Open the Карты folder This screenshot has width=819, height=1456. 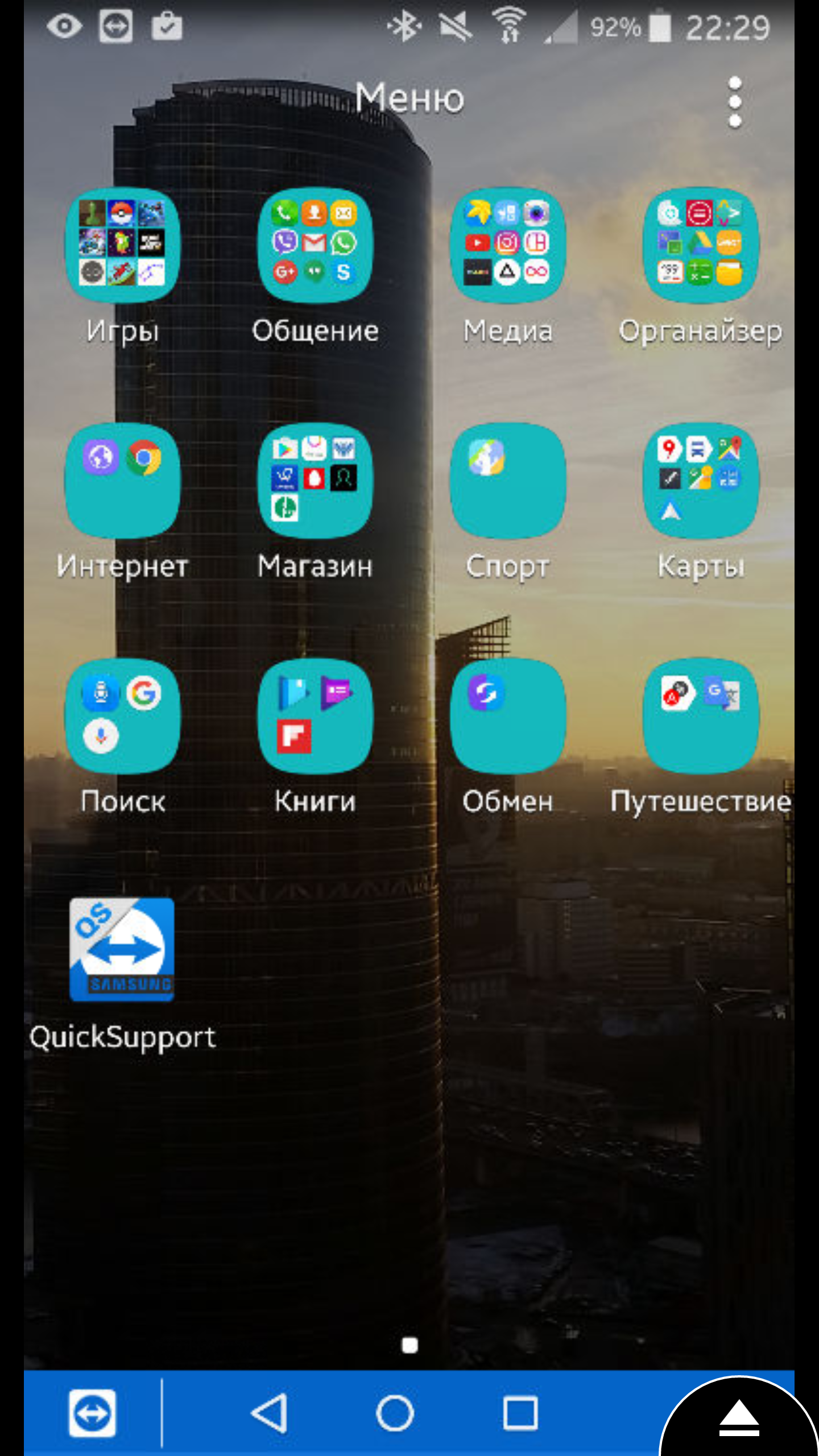[x=700, y=481]
